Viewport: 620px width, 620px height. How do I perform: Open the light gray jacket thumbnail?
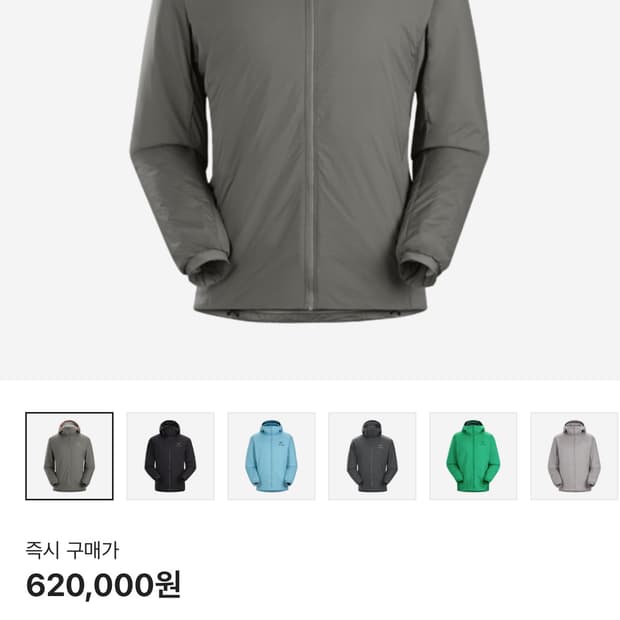tap(575, 456)
